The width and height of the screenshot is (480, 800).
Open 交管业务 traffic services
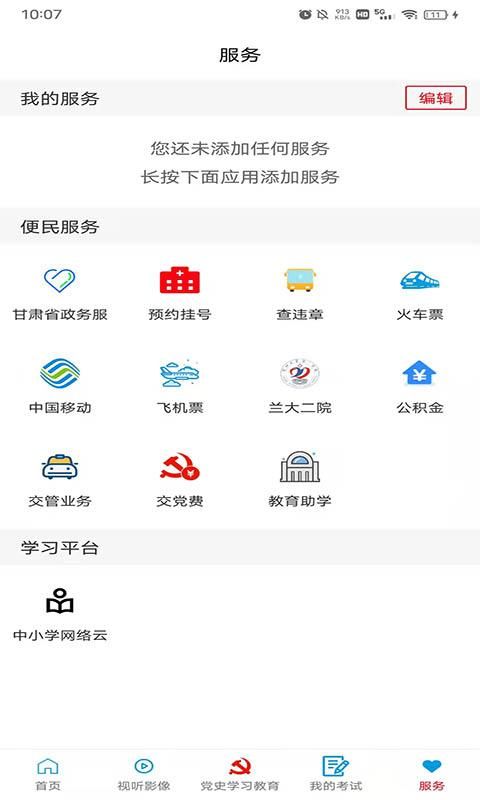click(60, 480)
